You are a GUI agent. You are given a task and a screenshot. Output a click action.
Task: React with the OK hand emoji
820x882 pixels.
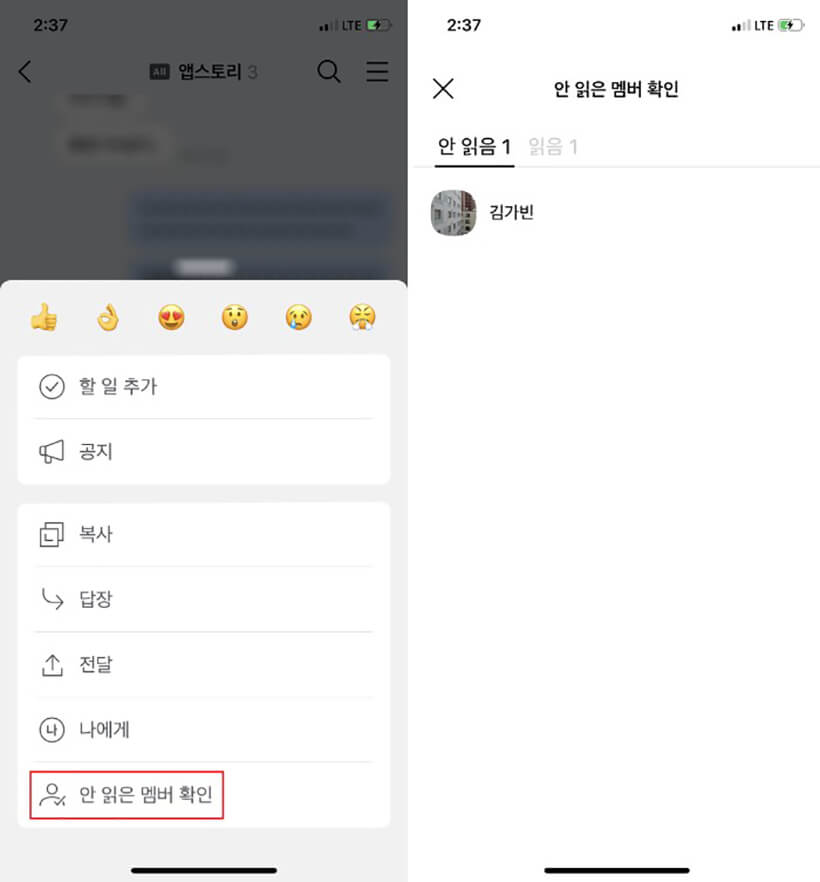click(108, 318)
